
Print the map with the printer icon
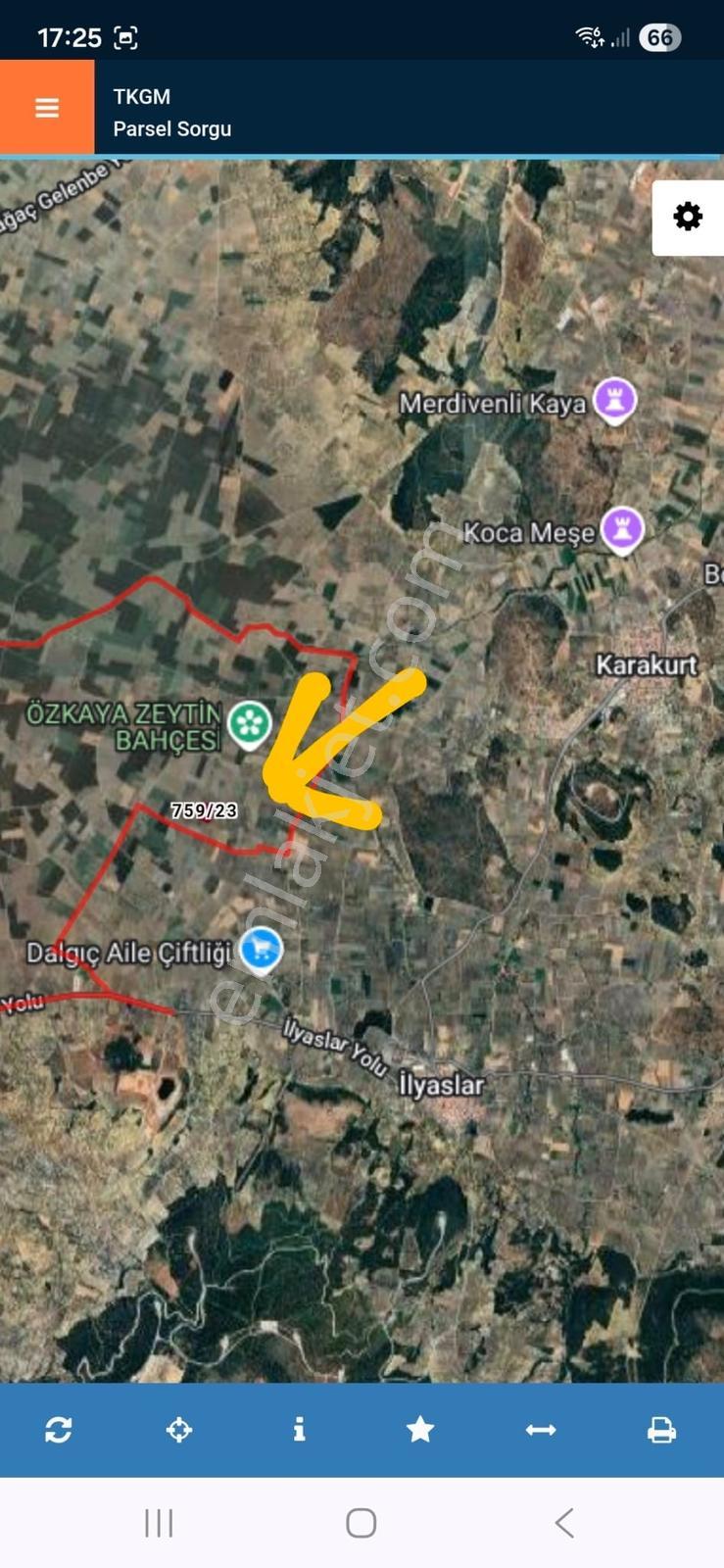(662, 1430)
